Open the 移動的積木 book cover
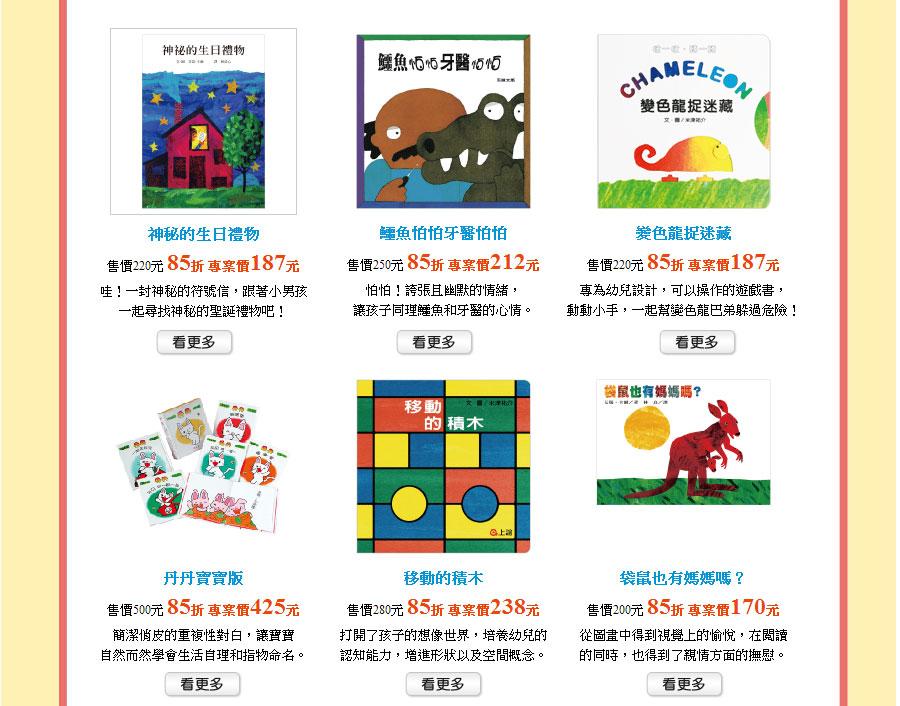 443,466
